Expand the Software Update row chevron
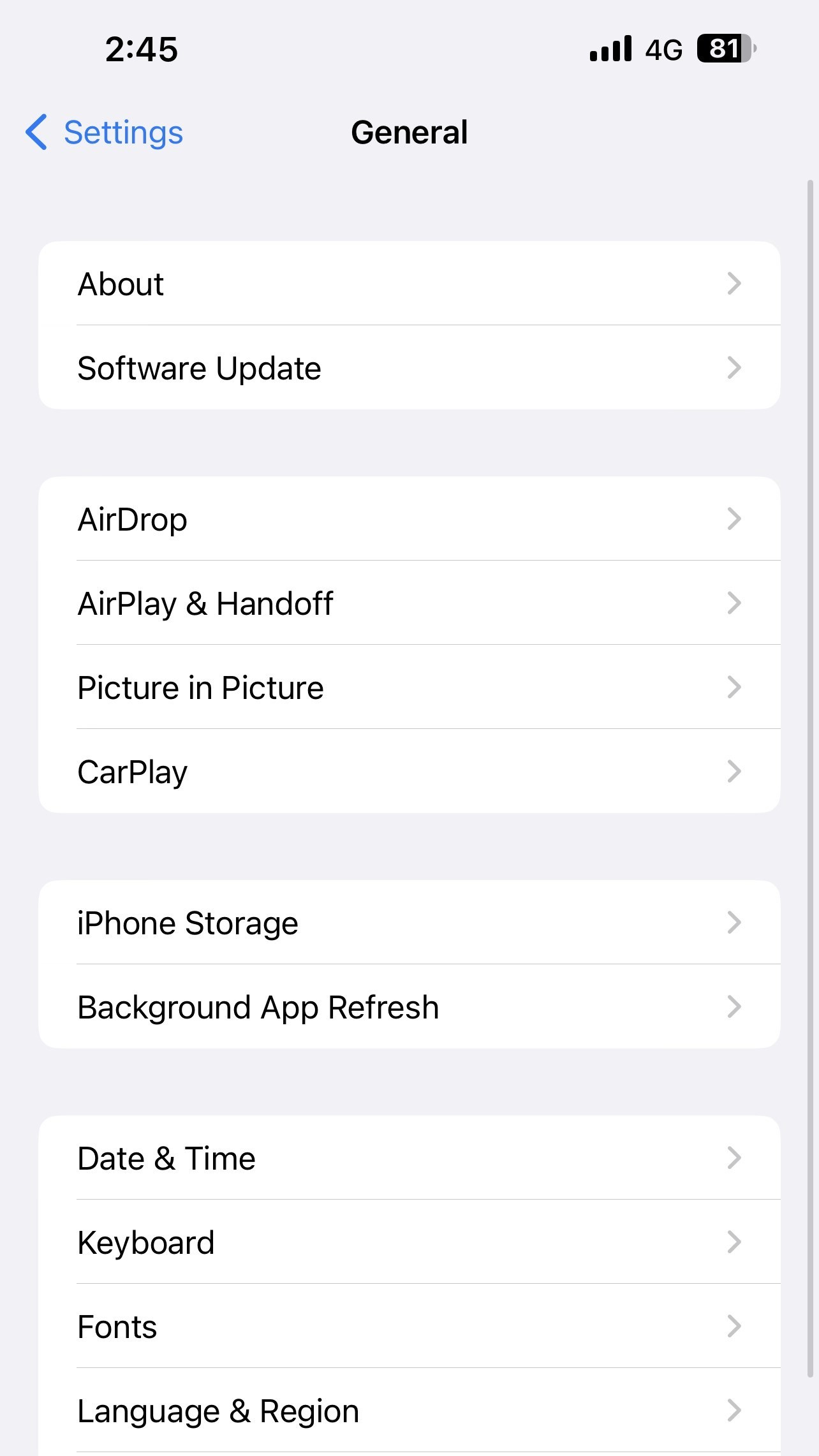The image size is (819, 1456). pyautogui.click(x=735, y=367)
